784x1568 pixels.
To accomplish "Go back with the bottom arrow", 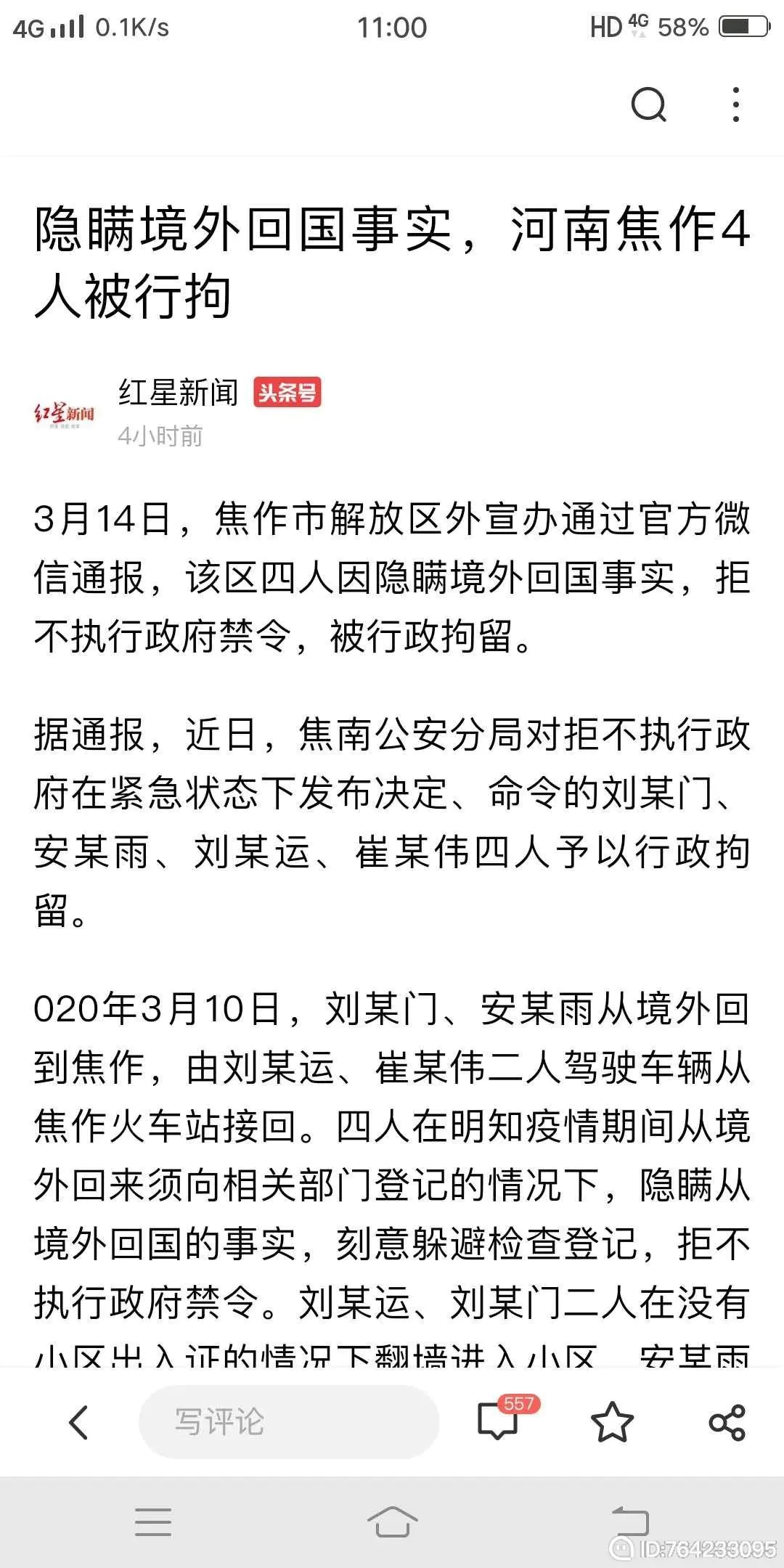I will click(x=78, y=1422).
